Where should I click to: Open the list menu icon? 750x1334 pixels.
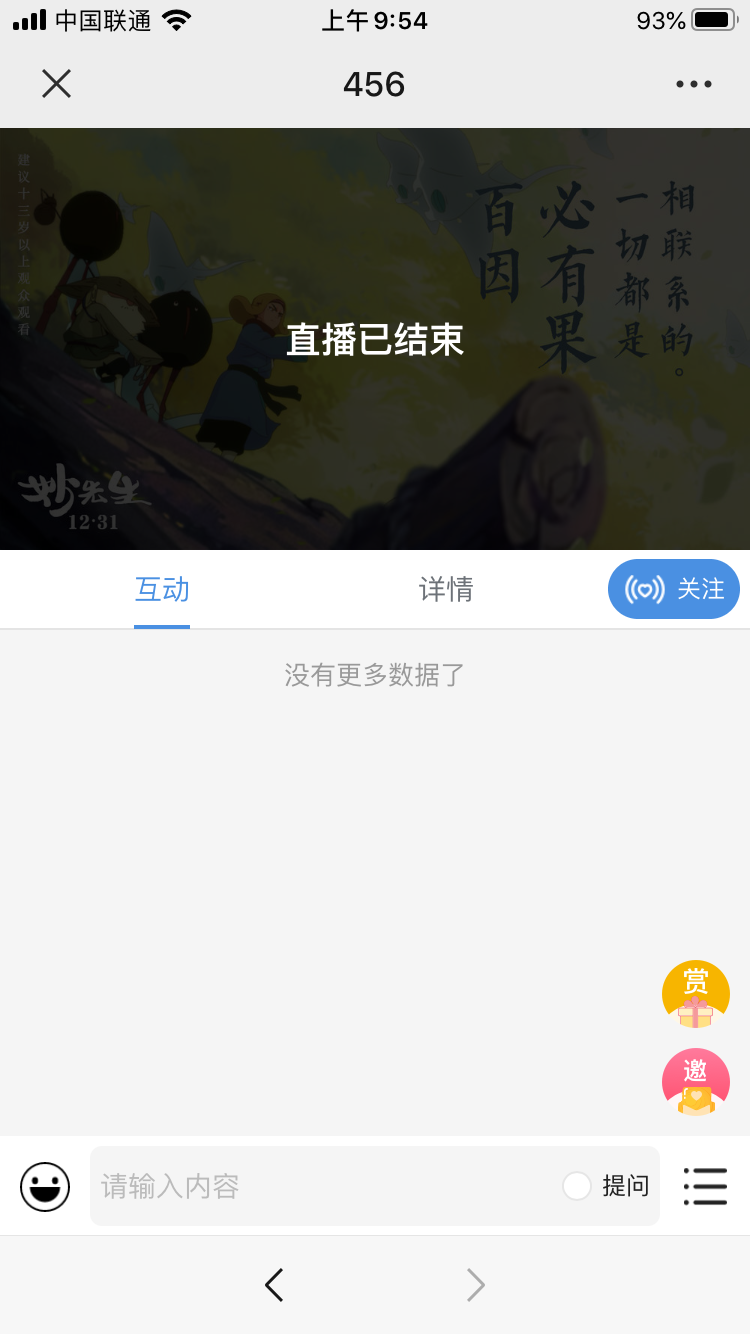(x=705, y=1187)
